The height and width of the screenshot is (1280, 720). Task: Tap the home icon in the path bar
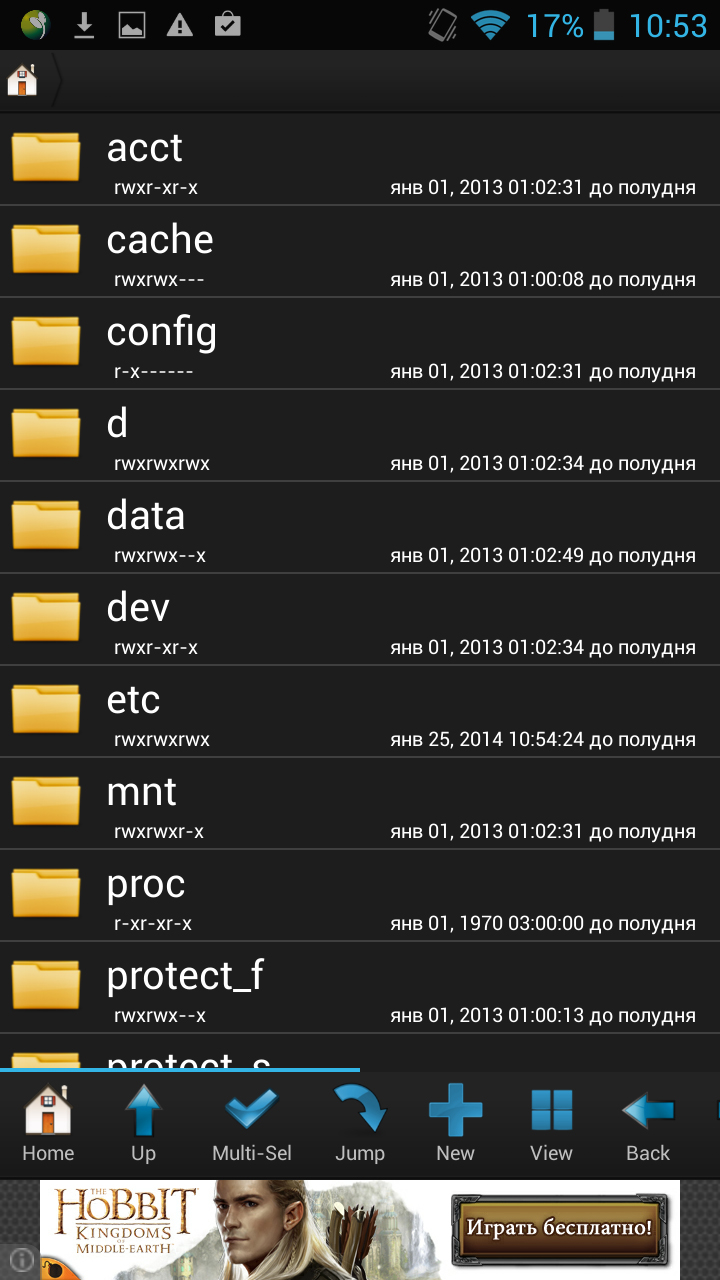pos(22,80)
